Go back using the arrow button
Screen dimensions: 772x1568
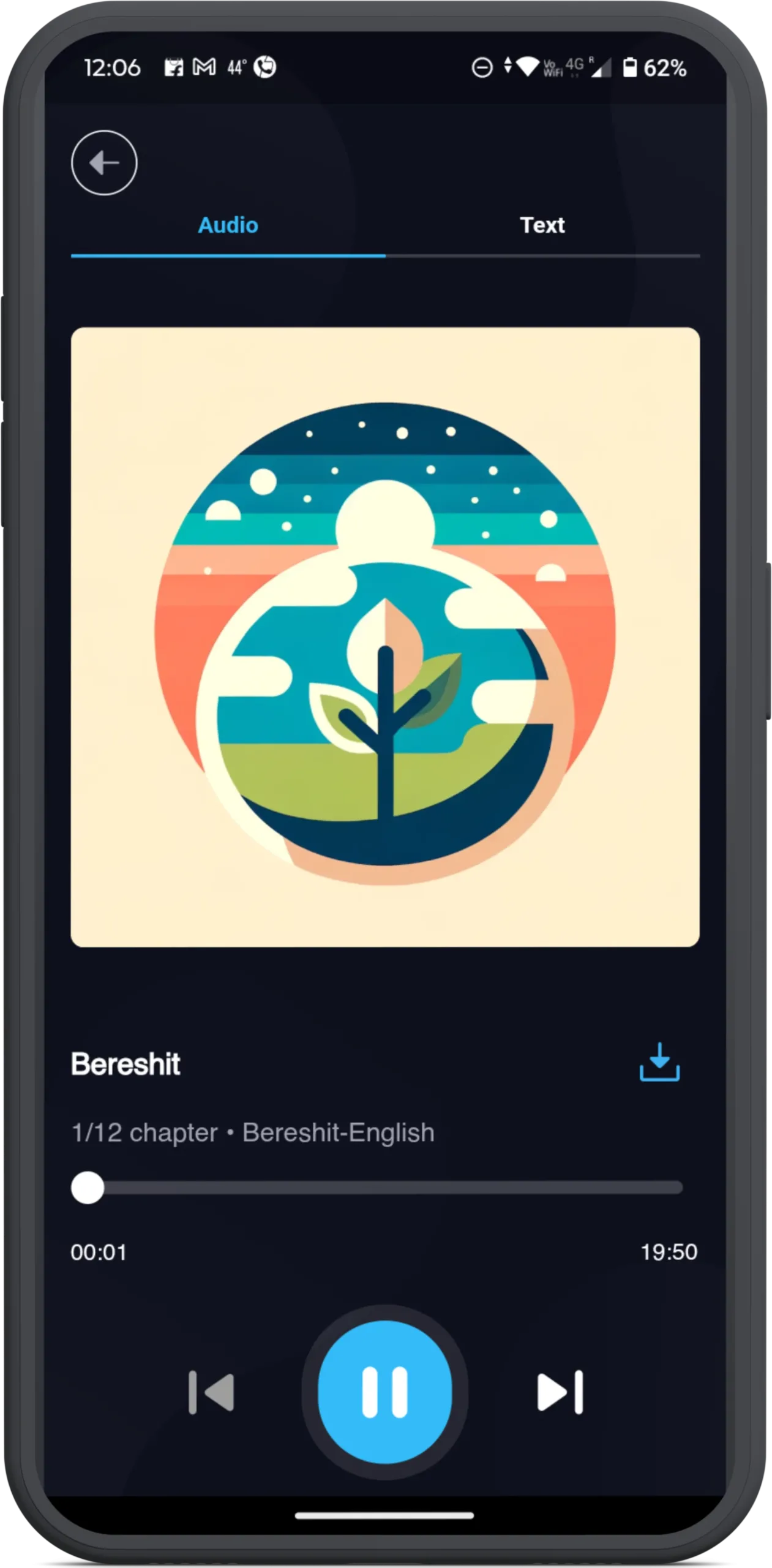coord(104,163)
